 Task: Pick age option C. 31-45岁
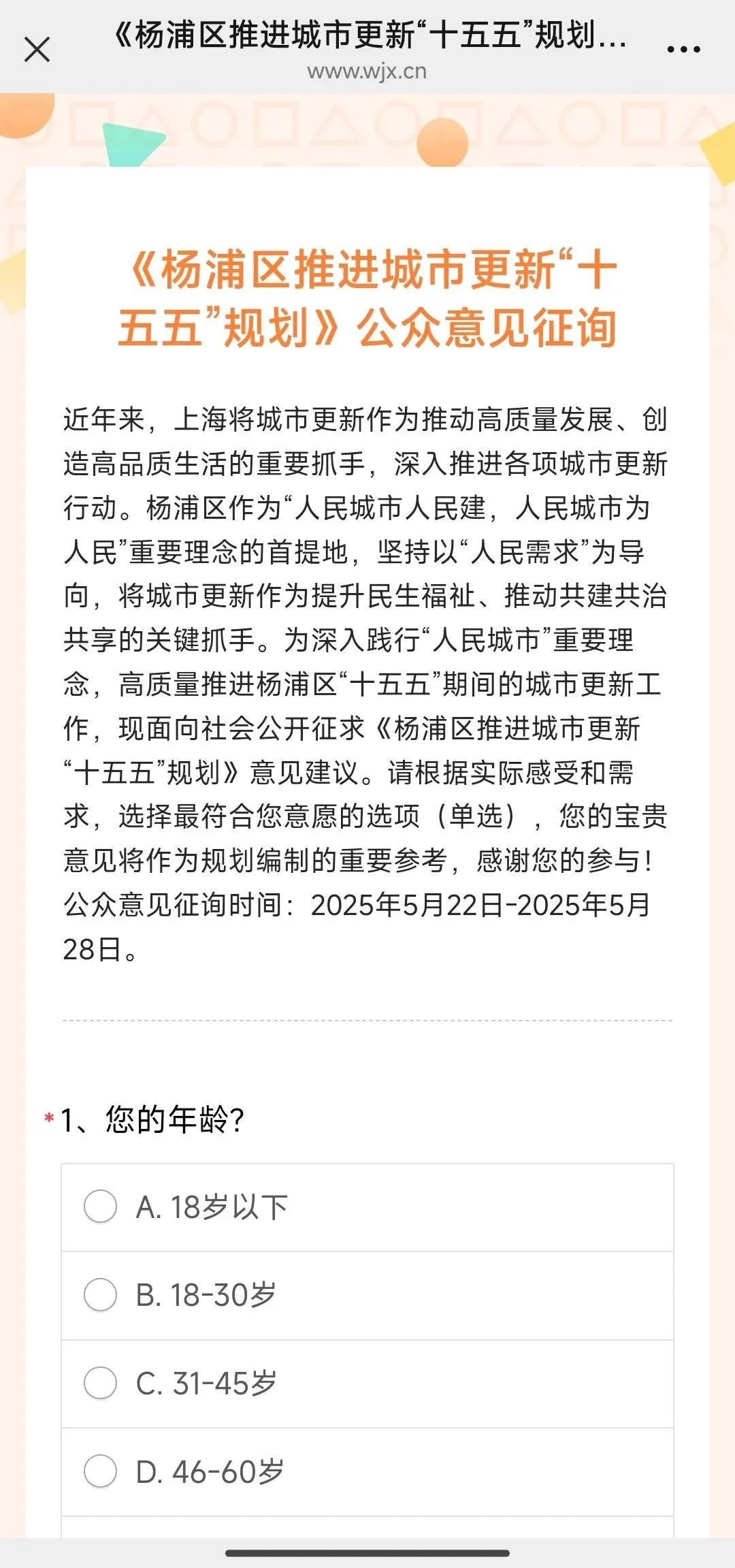[367, 1383]
